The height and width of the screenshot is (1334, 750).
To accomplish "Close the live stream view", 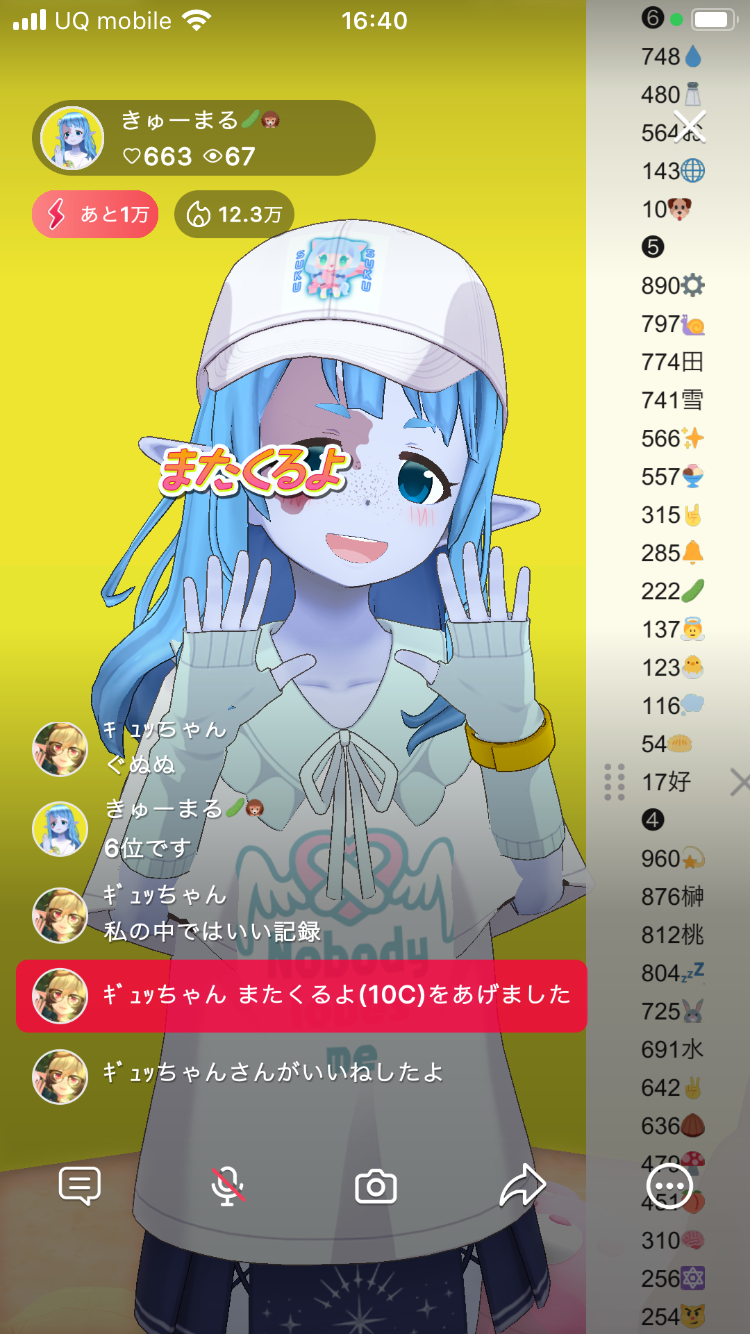I will click(690, 127).
